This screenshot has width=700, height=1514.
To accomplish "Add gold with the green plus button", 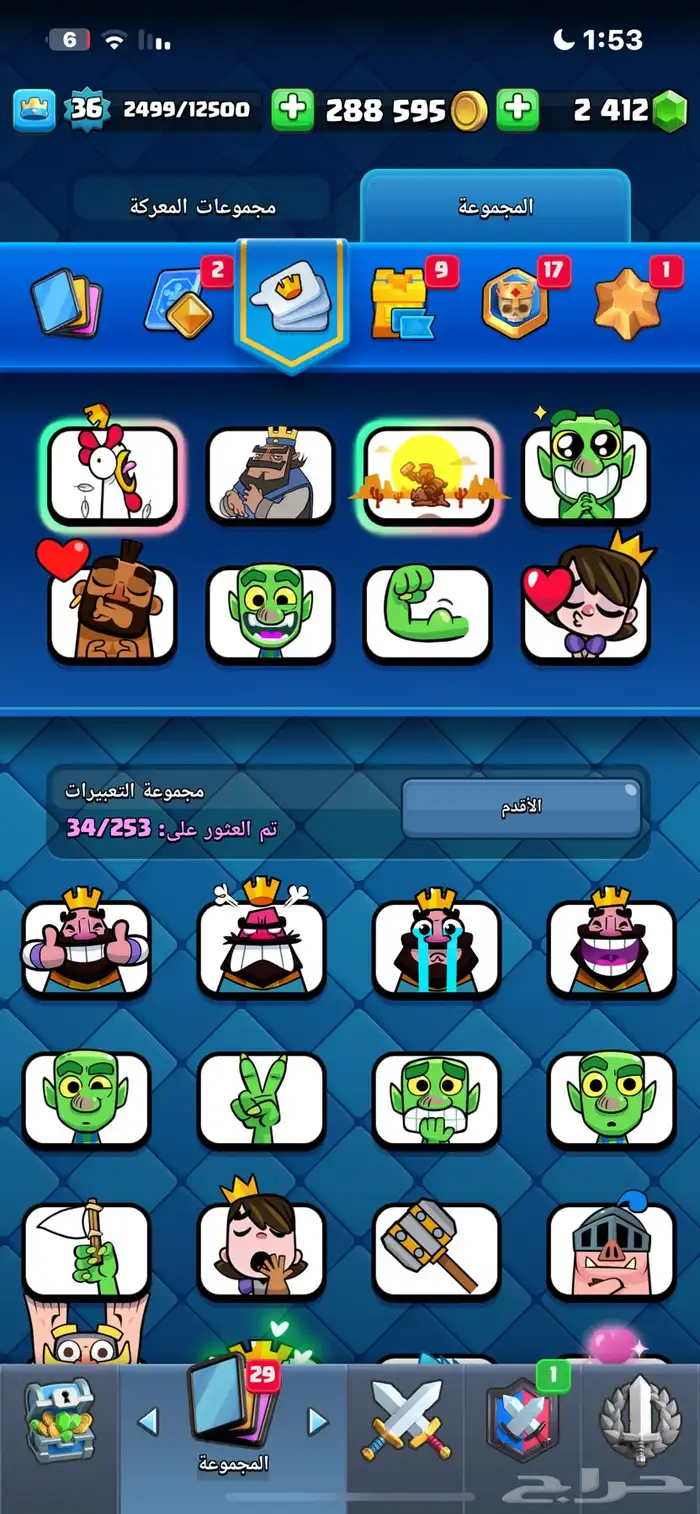I will [292, 110].
